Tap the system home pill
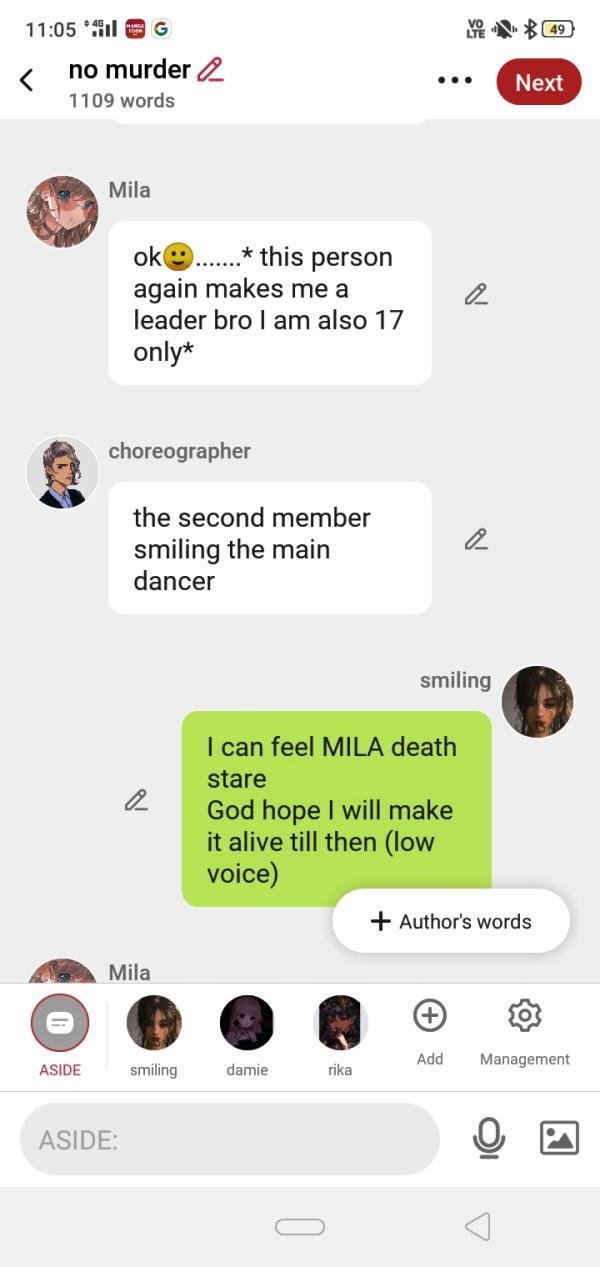Screen dimensions: 600x1267 pos(300,1227)
